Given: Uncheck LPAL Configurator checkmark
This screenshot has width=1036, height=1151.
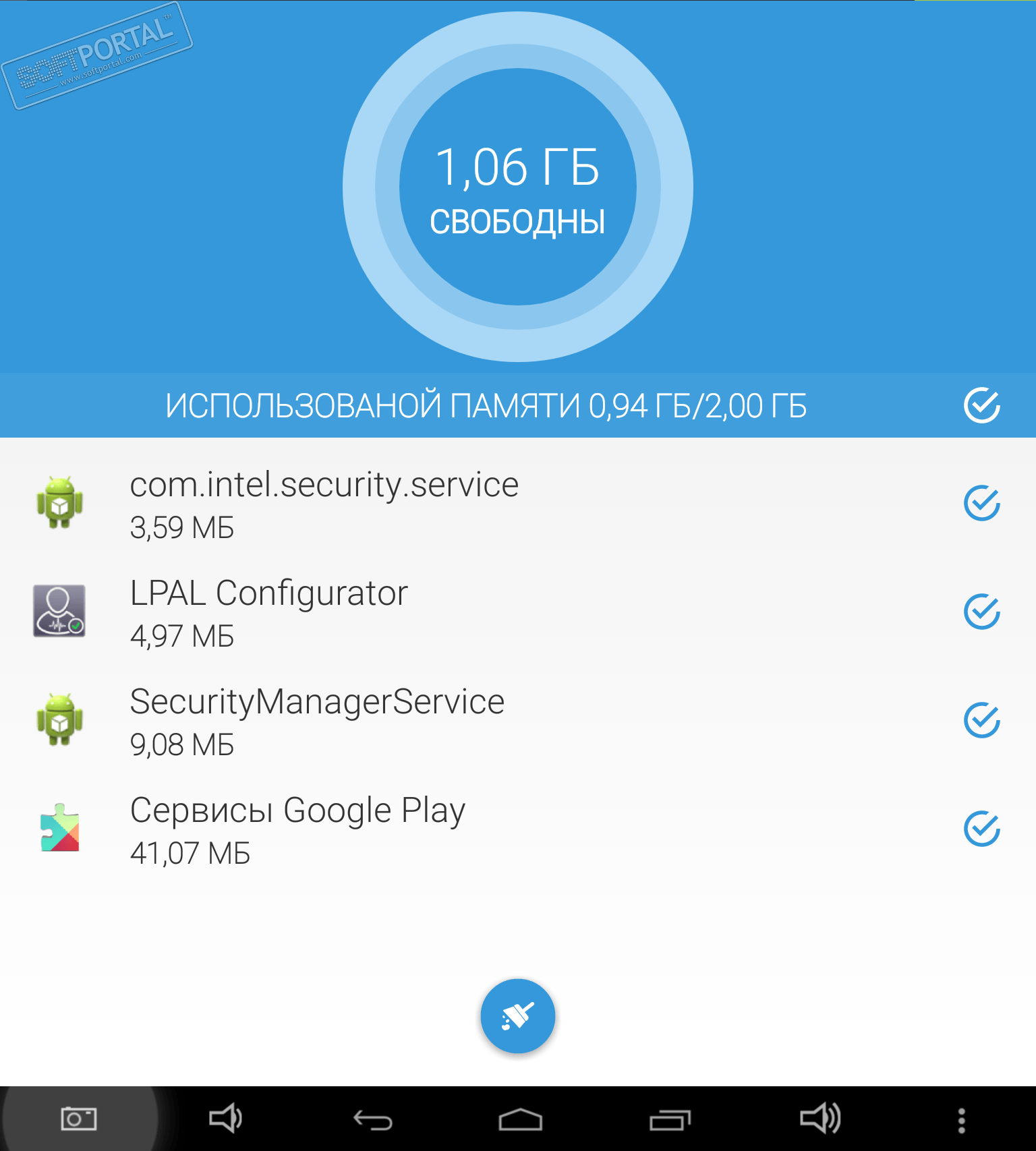Looking at the screenshot, I should (981, 612).
